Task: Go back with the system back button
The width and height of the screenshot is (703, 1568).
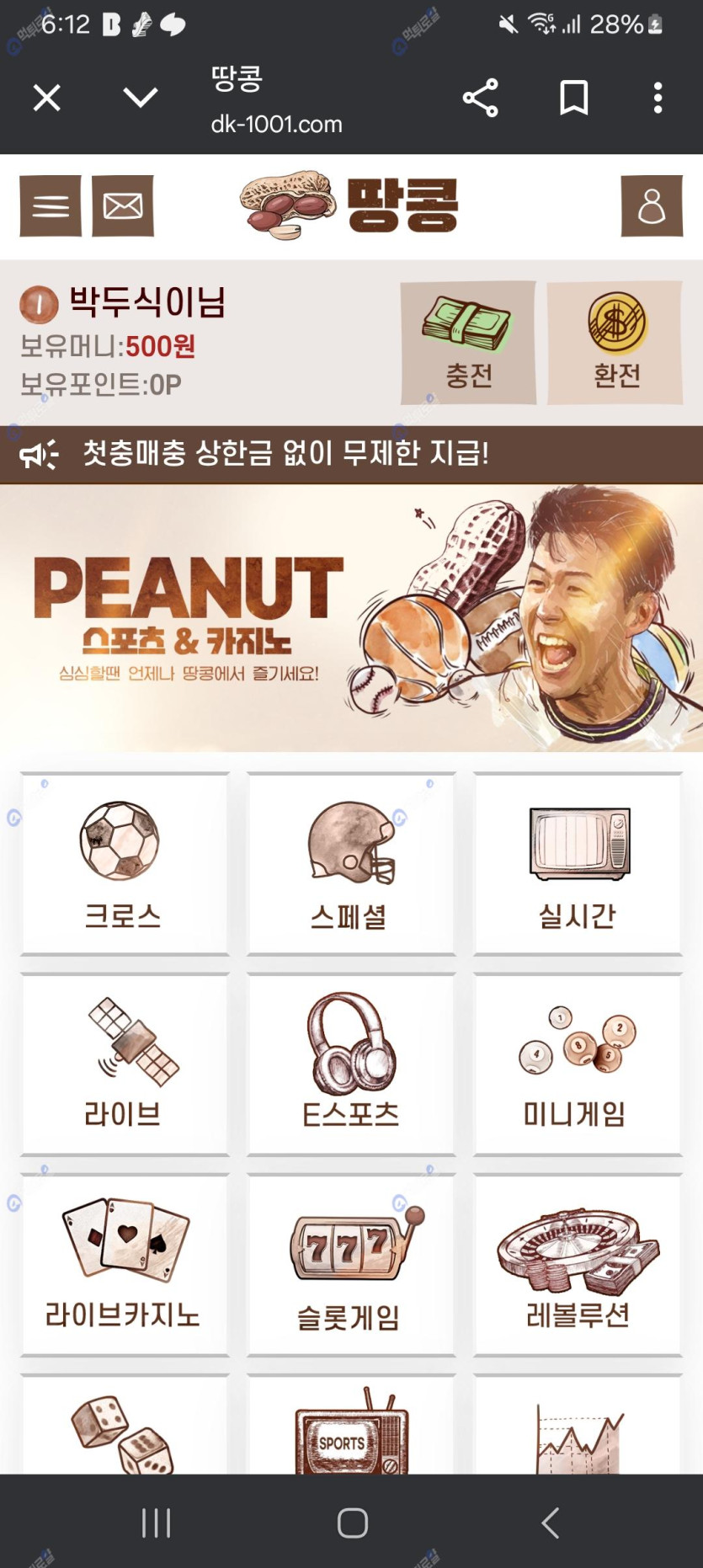Action: [550, 1523]
